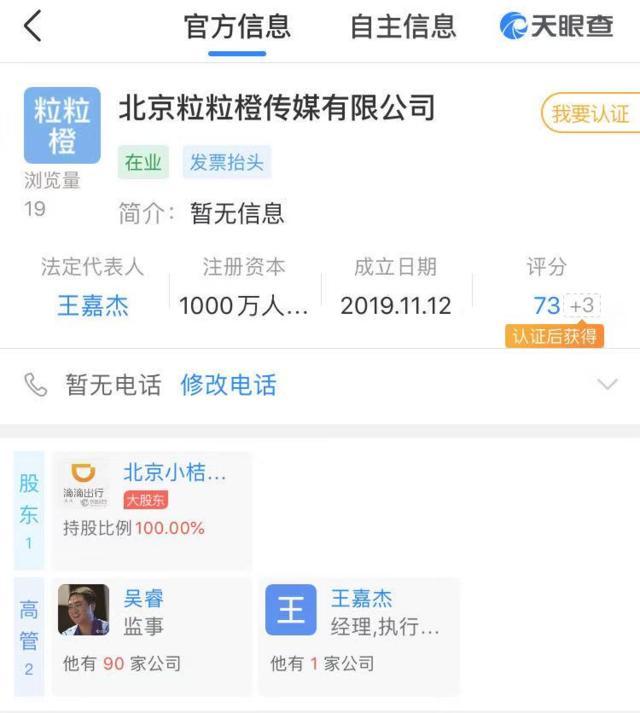
Task: Expand the phone info chevron
Action: pyautogui.click(x=606, y=385)
